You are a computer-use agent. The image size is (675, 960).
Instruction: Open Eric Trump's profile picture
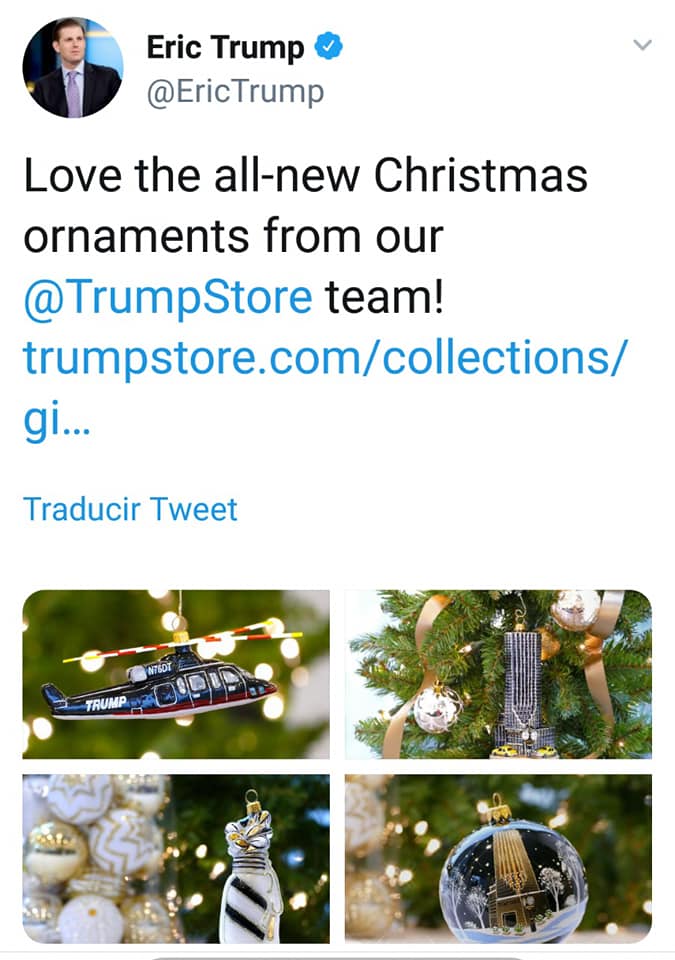click(x=73, y=68)
